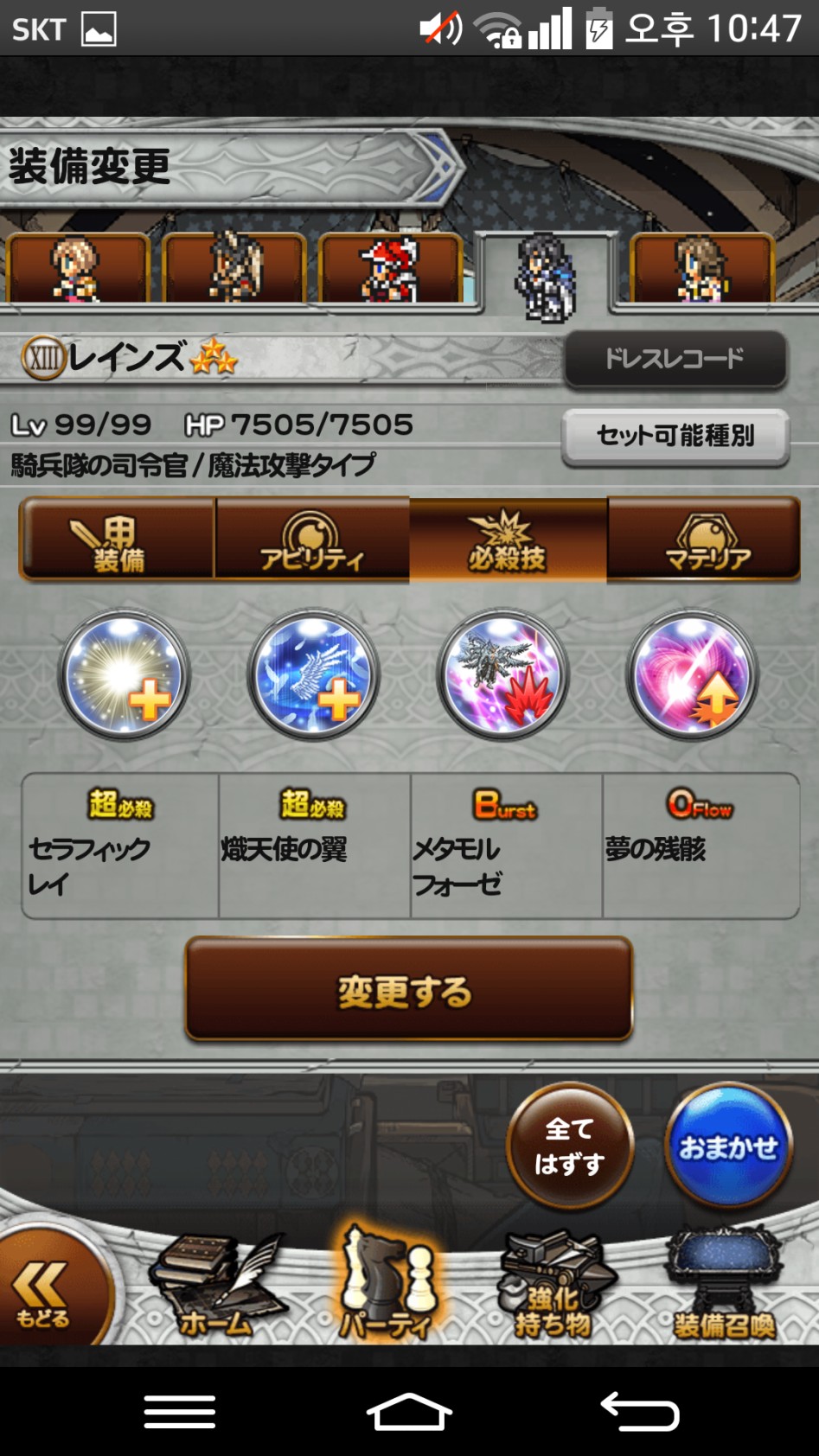Open the 装備召喚 menu
Screen dimensions: 819x1456
(723, 1290)
